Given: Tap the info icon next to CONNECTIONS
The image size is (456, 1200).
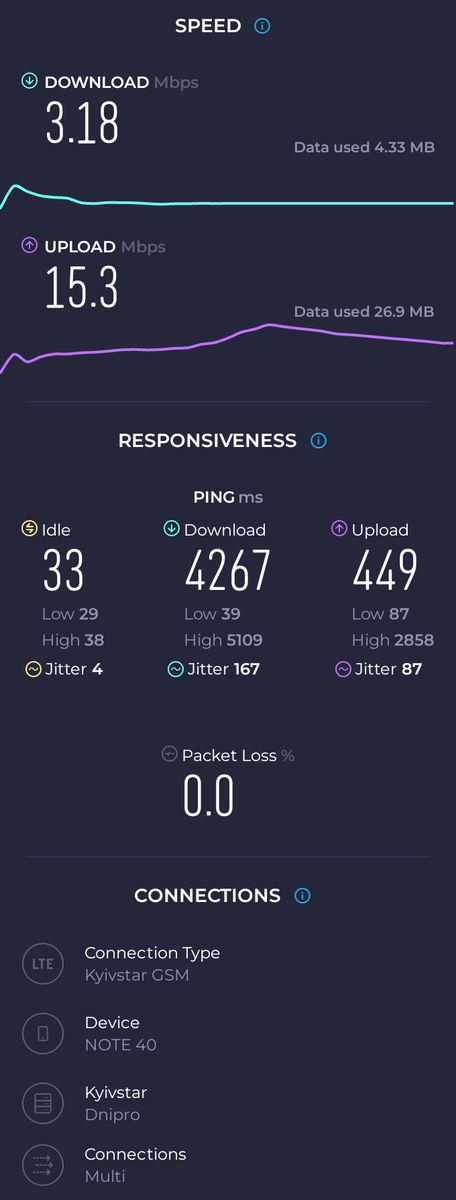Looking at the screenshot, I should coord(302,895).
